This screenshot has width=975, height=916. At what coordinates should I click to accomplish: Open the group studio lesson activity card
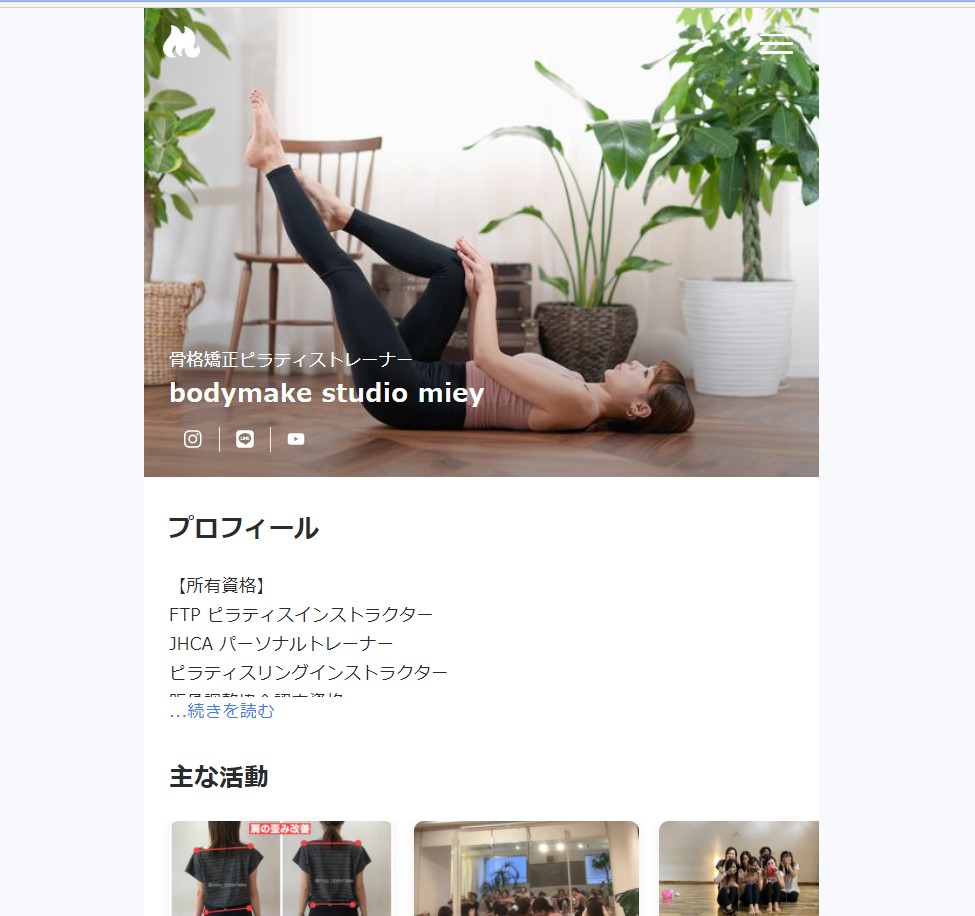[x=526, y=867]
